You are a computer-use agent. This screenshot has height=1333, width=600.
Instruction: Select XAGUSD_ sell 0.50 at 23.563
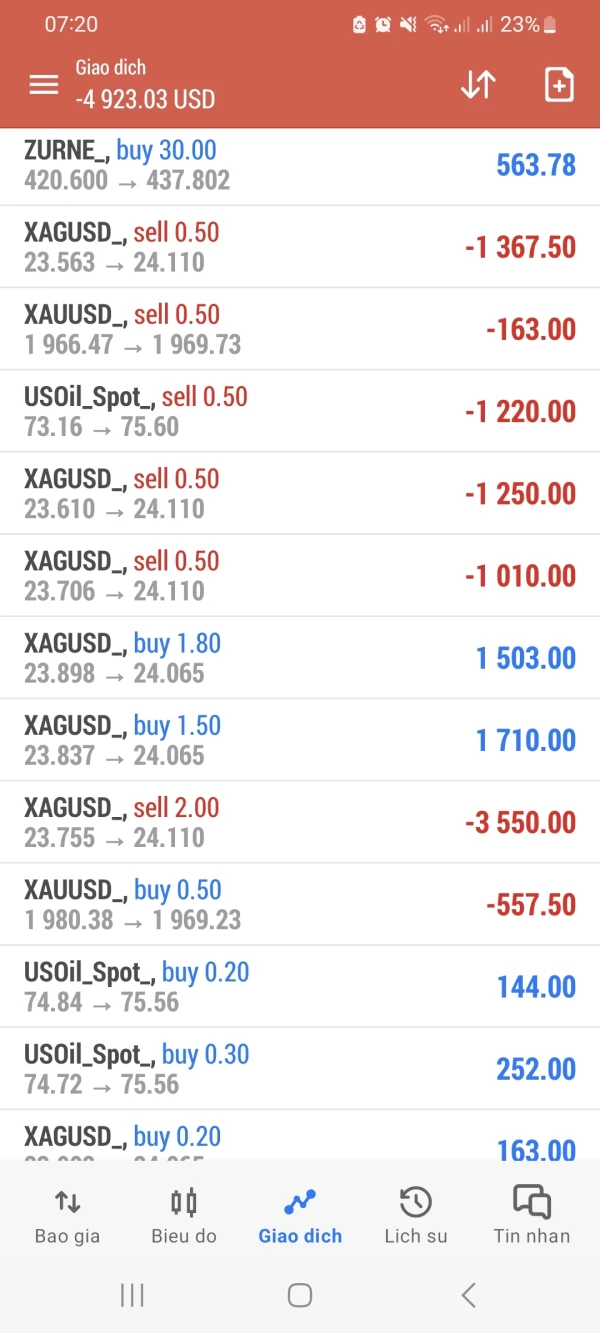point(300,247)
